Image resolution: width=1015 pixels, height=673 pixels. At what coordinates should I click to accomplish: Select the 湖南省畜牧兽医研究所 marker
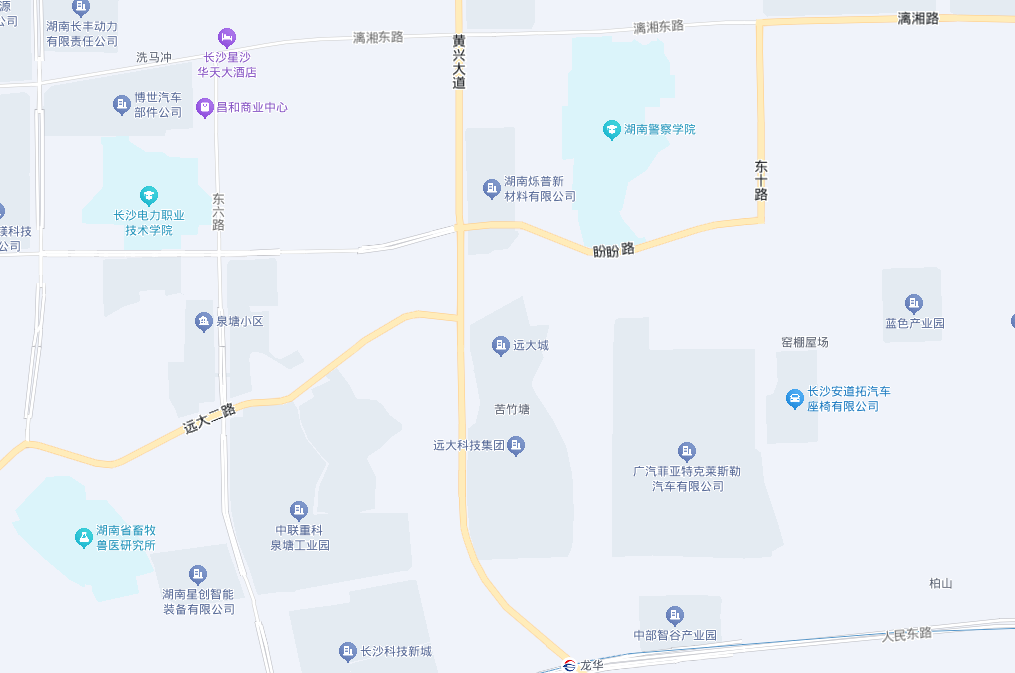84,538
